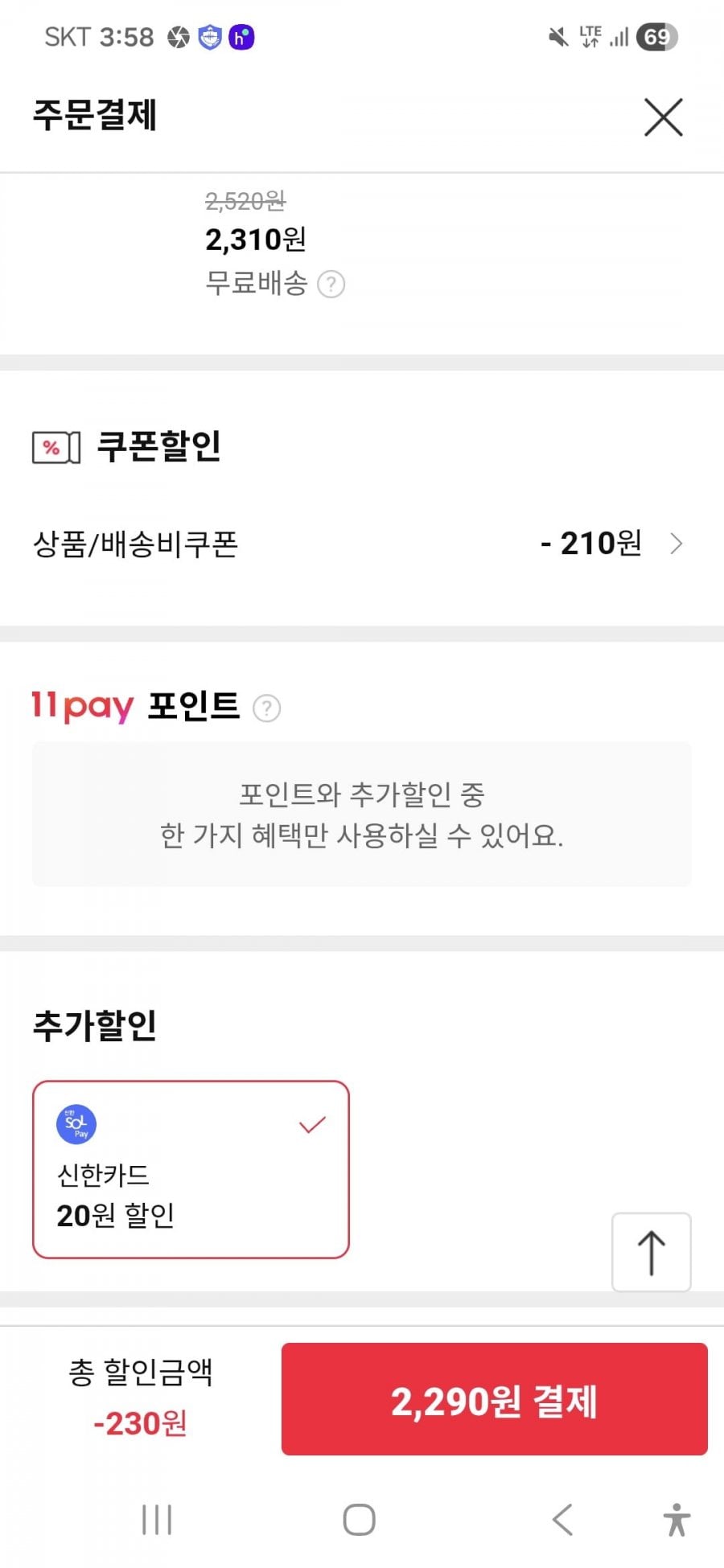Image resolution: width=724 pixels, height=1568 pixels.
Task: Open the 무료배송 help question mark
Action: click(331, 284)
